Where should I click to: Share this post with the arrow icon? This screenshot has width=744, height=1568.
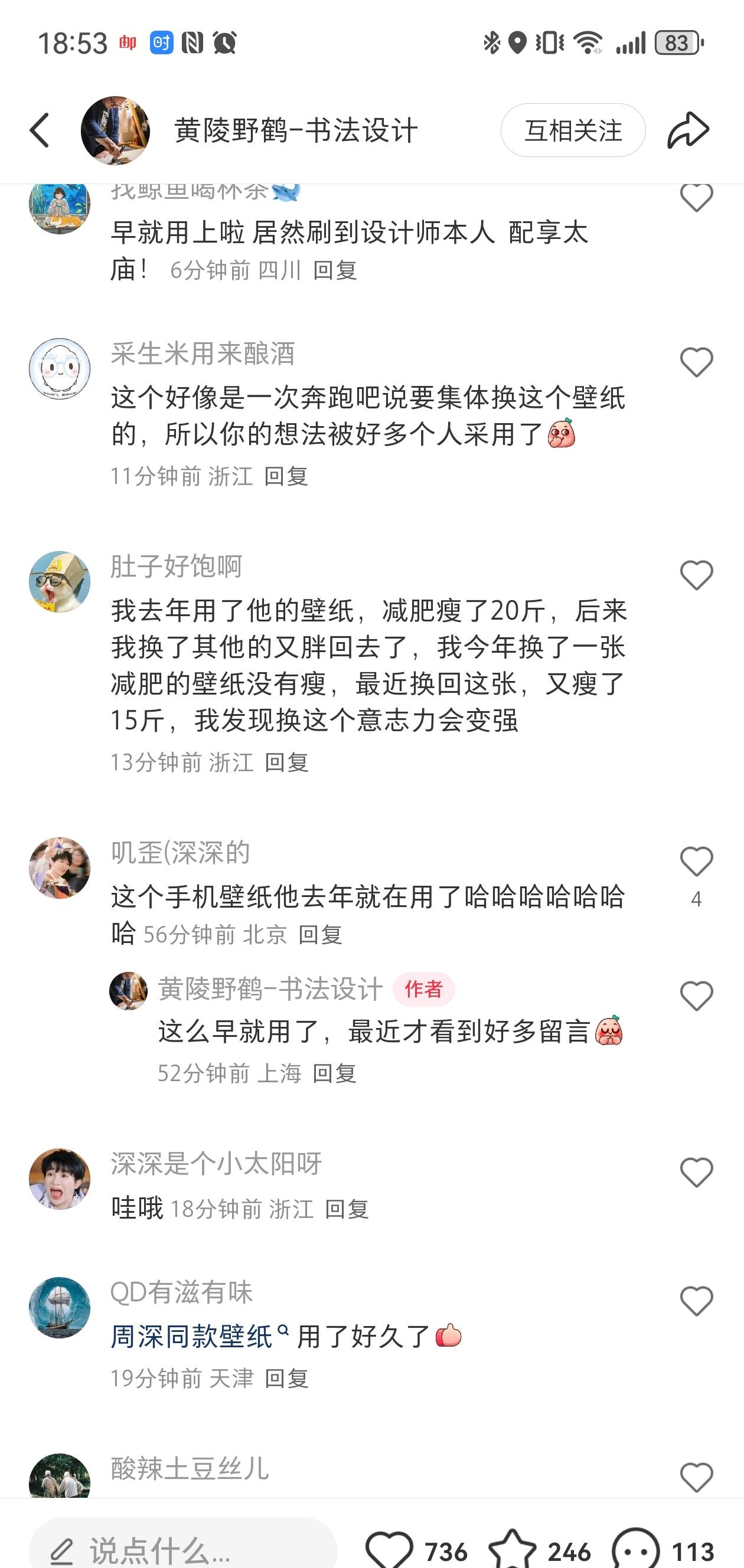pyautogui.click(x=688, y=130)
